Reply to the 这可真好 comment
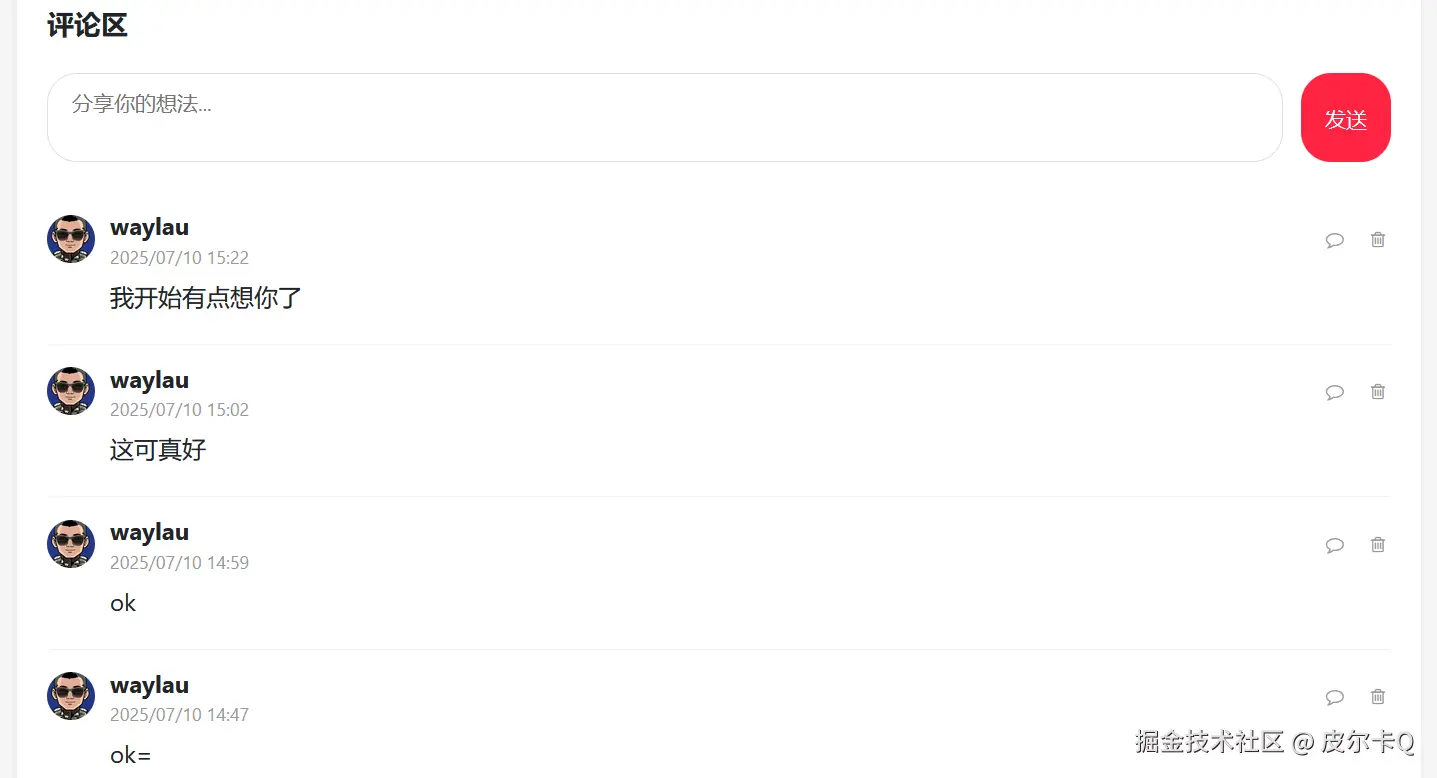The image size is (1437, 778). 1334,392
